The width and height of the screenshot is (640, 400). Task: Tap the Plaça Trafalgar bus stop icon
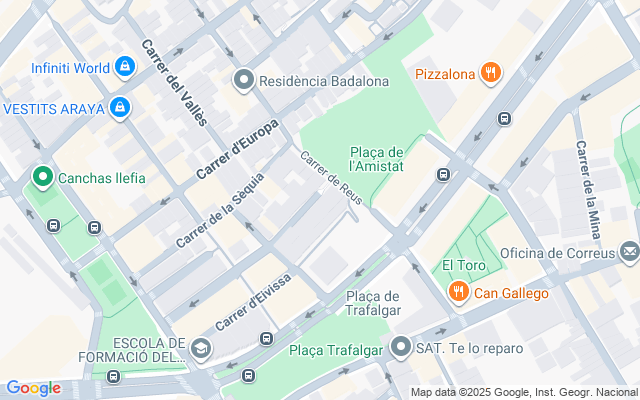point(249,376)
